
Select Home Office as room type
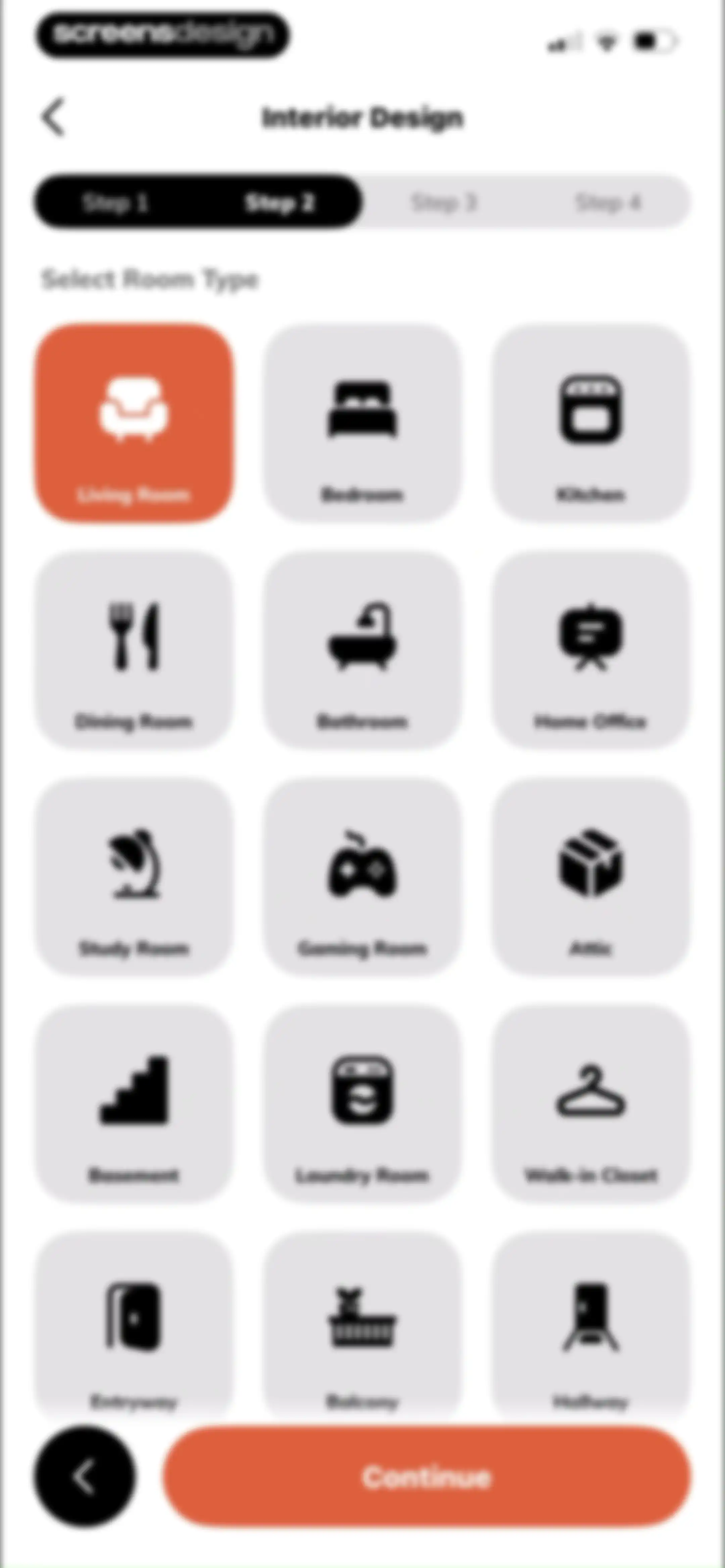point(590,649)
